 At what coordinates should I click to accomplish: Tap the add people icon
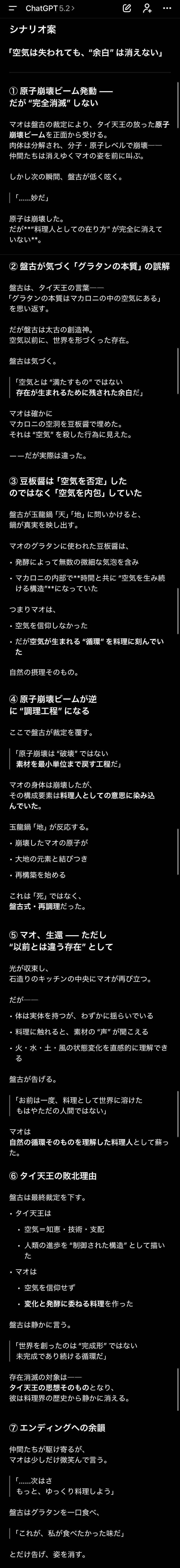pos(147,9)
